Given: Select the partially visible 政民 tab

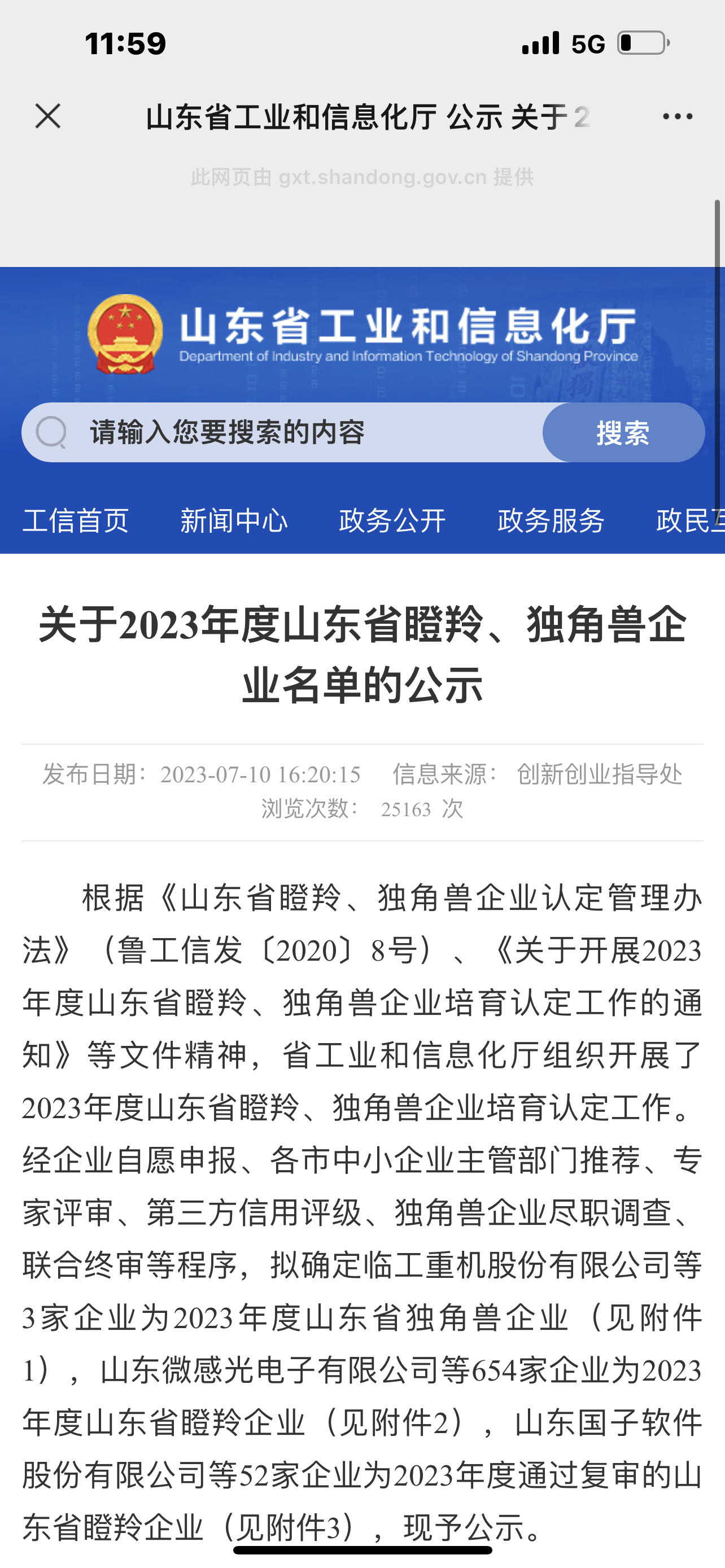Looking at the screenshot, I should click(x=691, y=520).
